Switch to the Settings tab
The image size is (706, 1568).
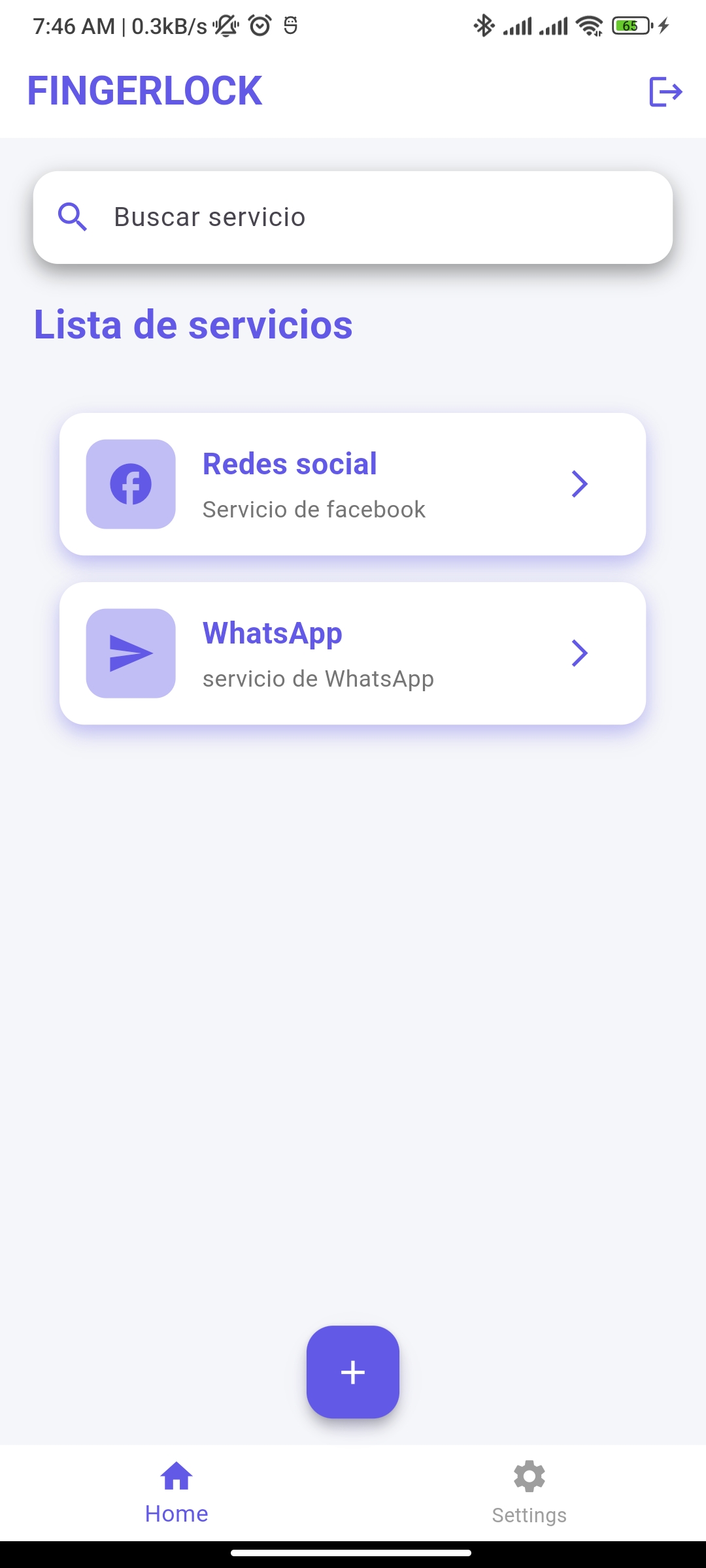click(x=529, y=1494)
